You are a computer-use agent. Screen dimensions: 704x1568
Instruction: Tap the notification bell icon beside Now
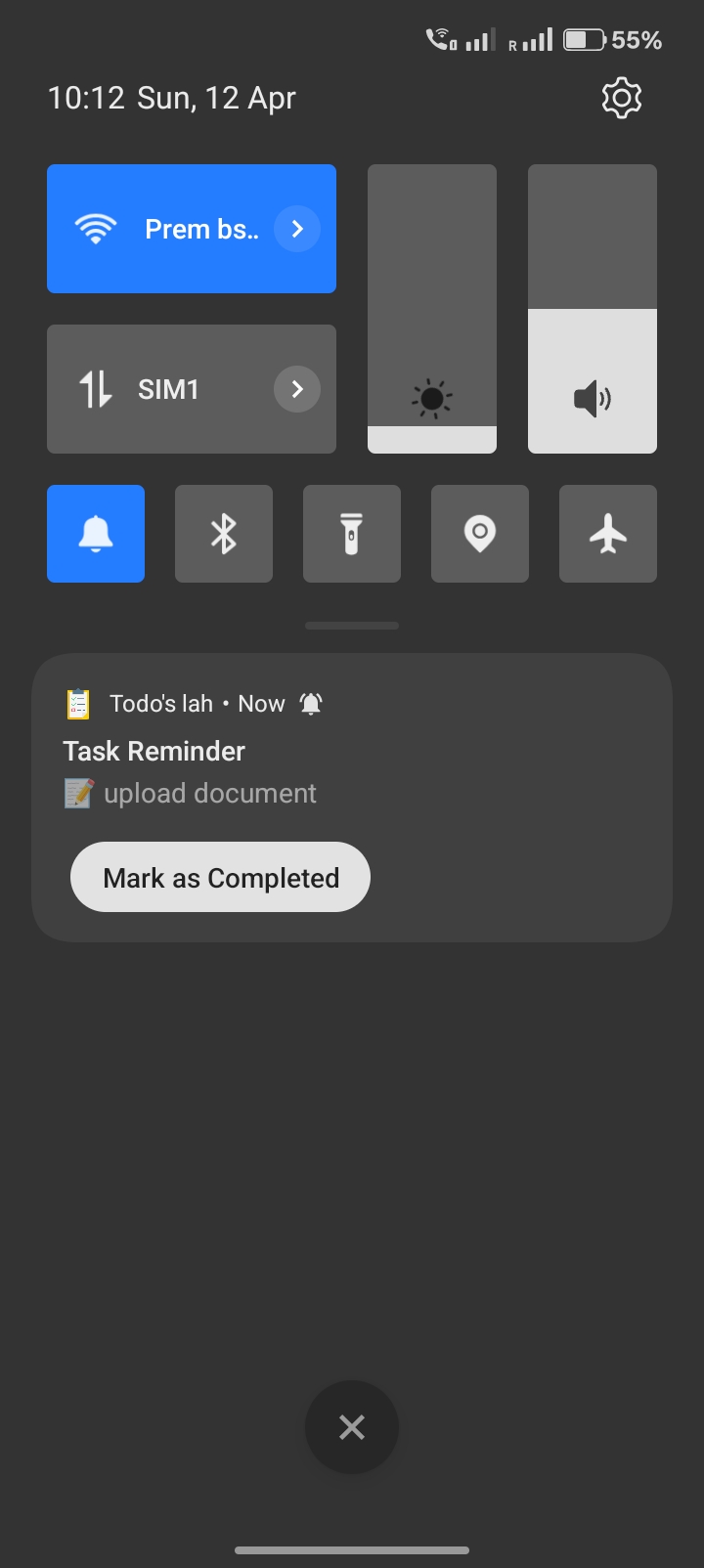coord(311,703)
